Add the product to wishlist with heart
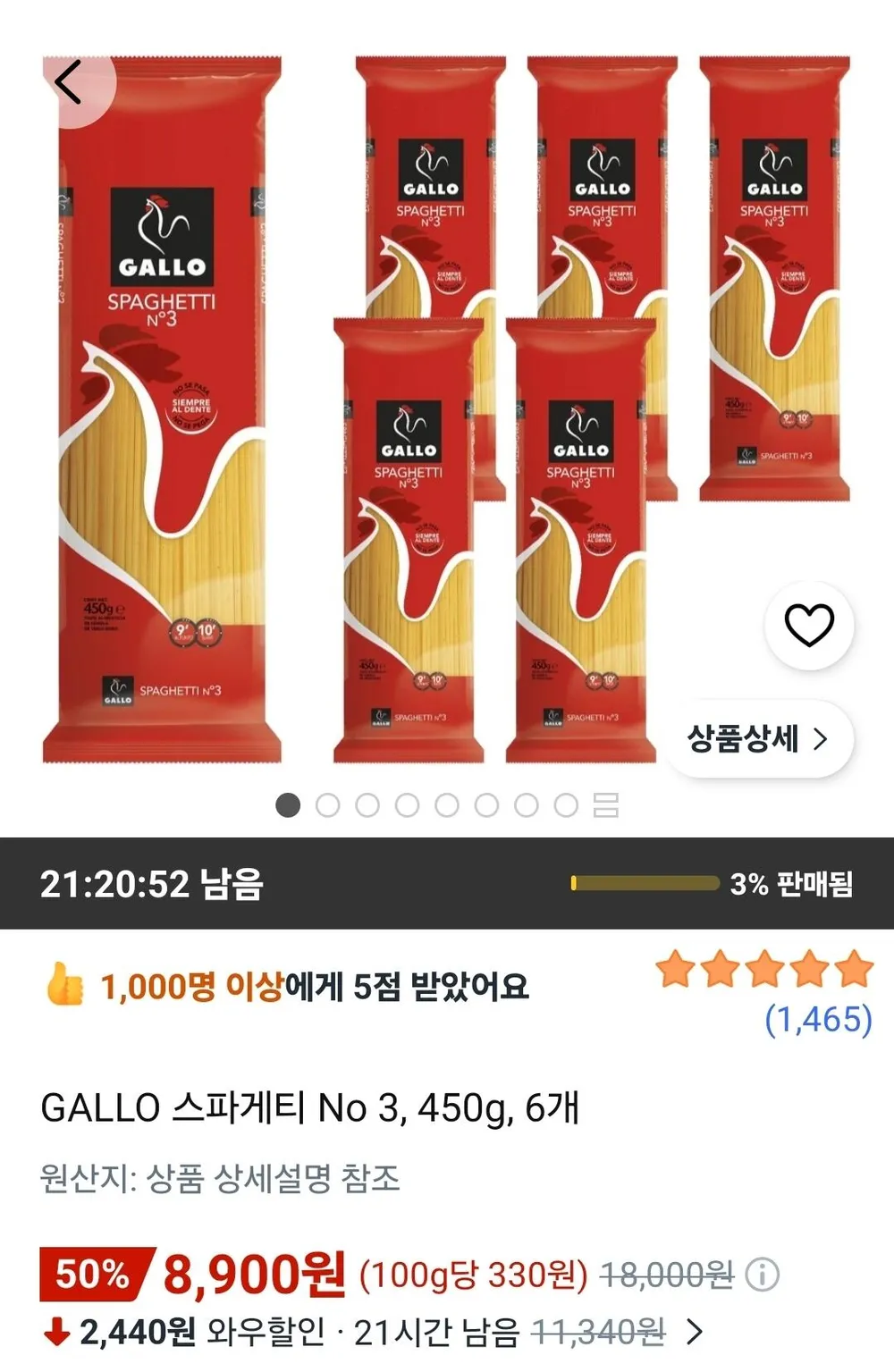This screenshot has height=1372, width=894. (x=809, y=625)
